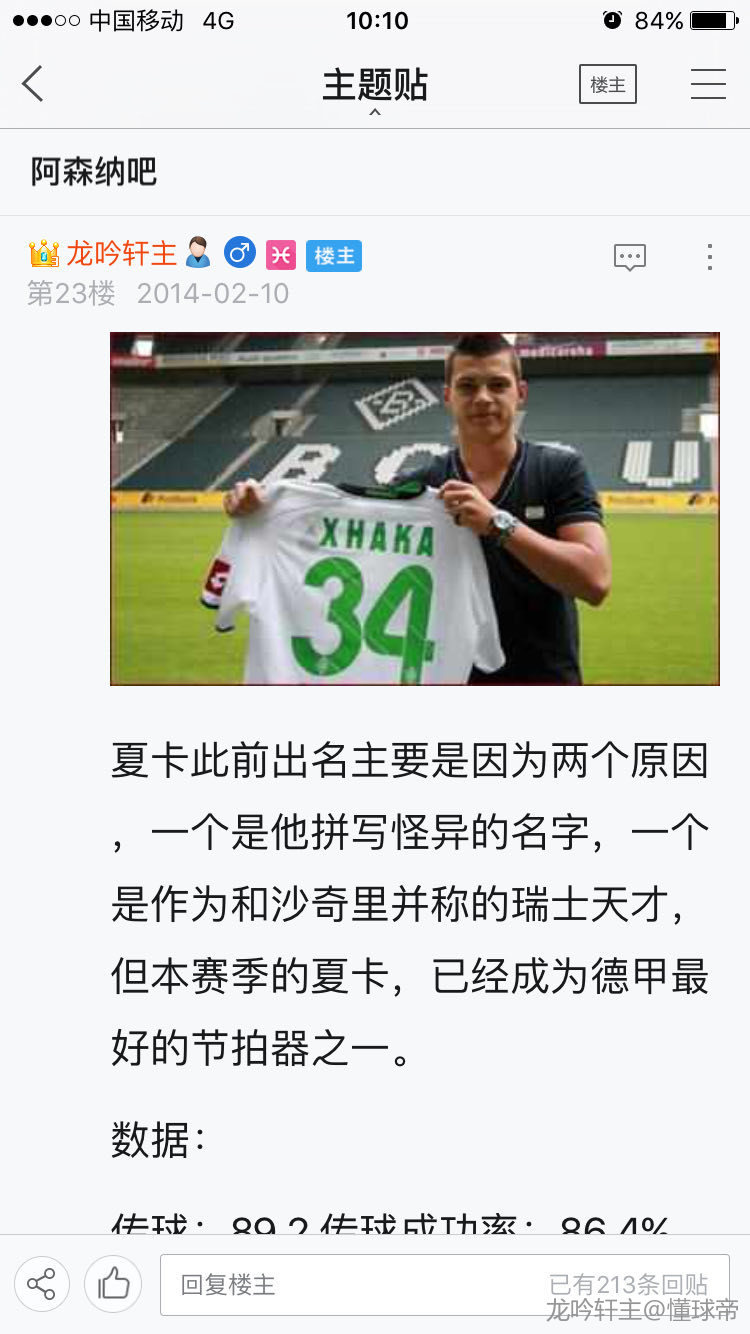Open 龙吟轩主's user profile
Image resolution: width=750 pixels, height=1334 pixels.
(x=120, y=254)
